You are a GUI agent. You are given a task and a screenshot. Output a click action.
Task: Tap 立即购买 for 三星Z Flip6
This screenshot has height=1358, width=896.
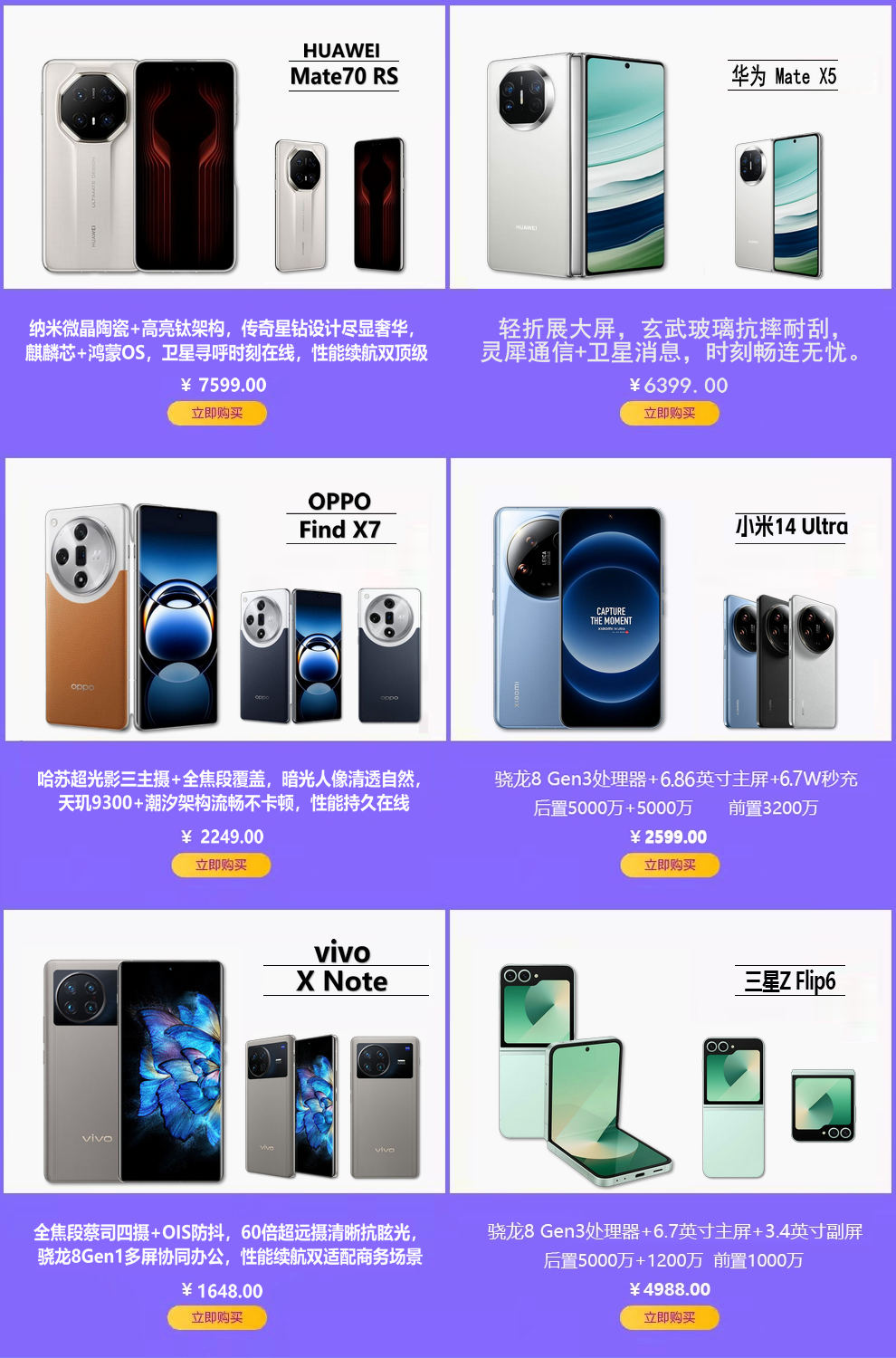[x=670, y=1318]
